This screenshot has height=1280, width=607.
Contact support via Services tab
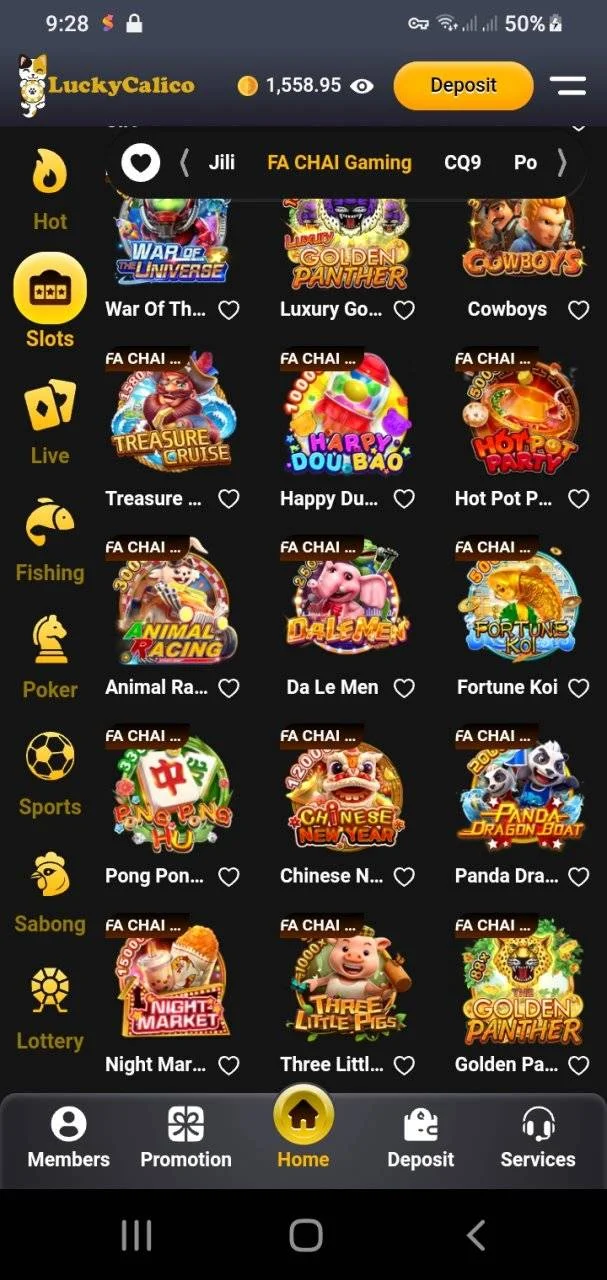(x=538, y=1139)
